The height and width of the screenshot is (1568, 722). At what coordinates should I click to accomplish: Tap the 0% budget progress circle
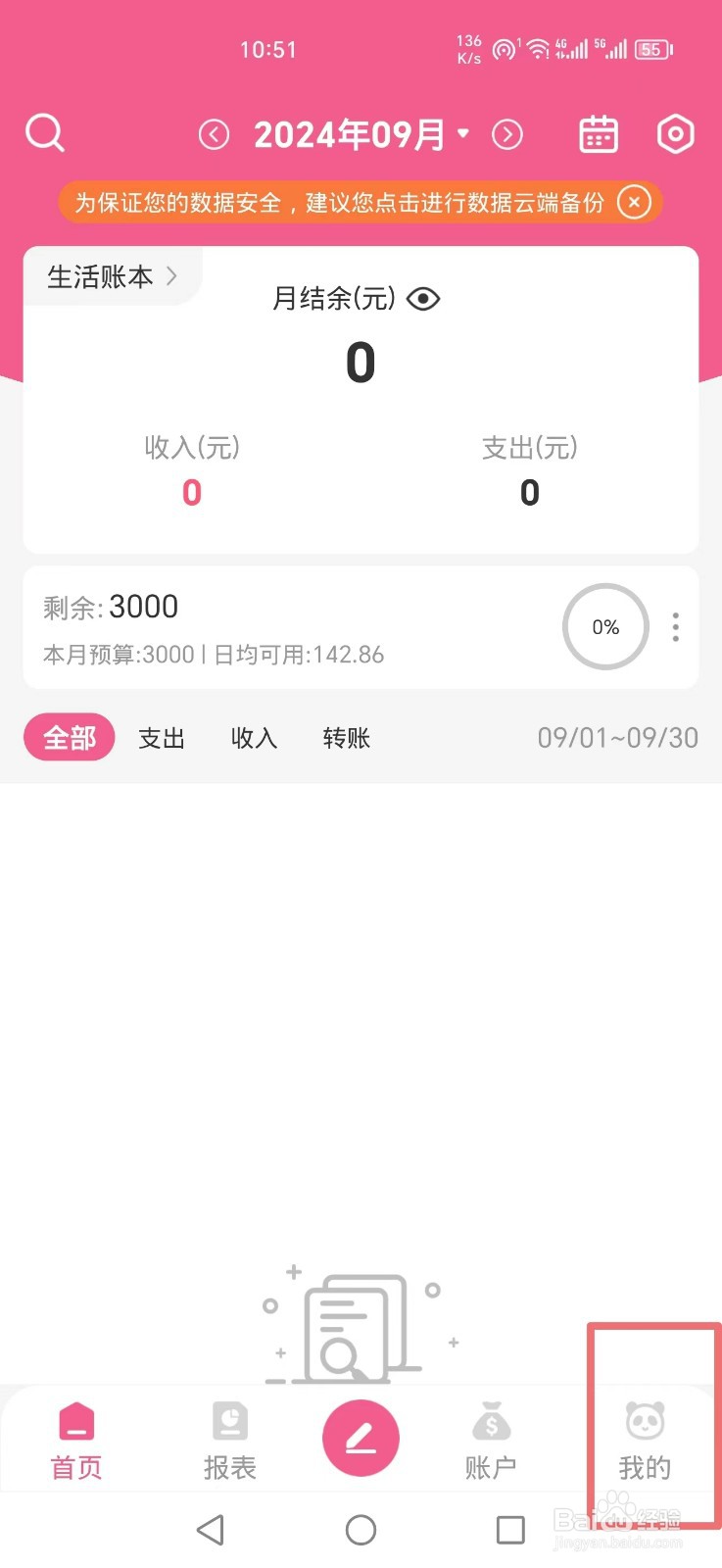pyautogui.click(x=605, y=626)
